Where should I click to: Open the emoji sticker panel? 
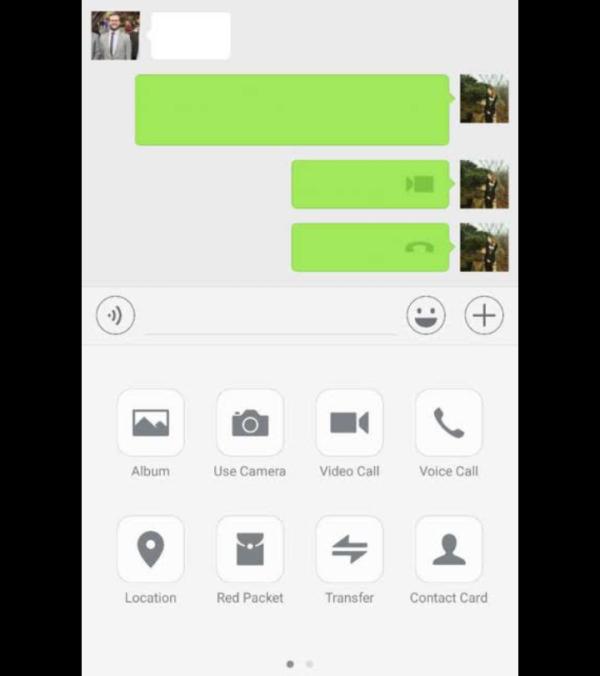[x=426, y=316]
